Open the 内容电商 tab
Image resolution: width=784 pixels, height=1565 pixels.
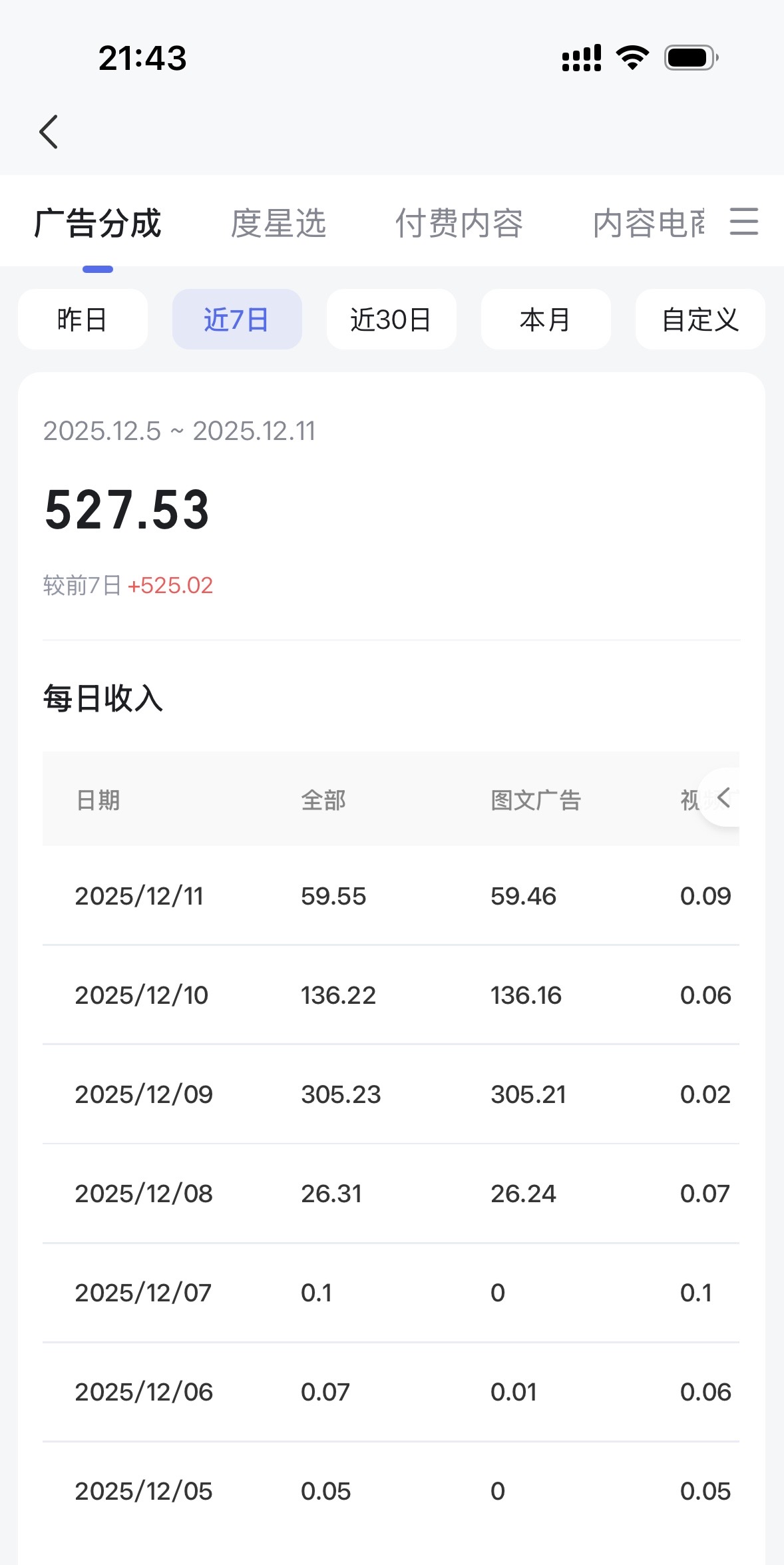(649, 223)
